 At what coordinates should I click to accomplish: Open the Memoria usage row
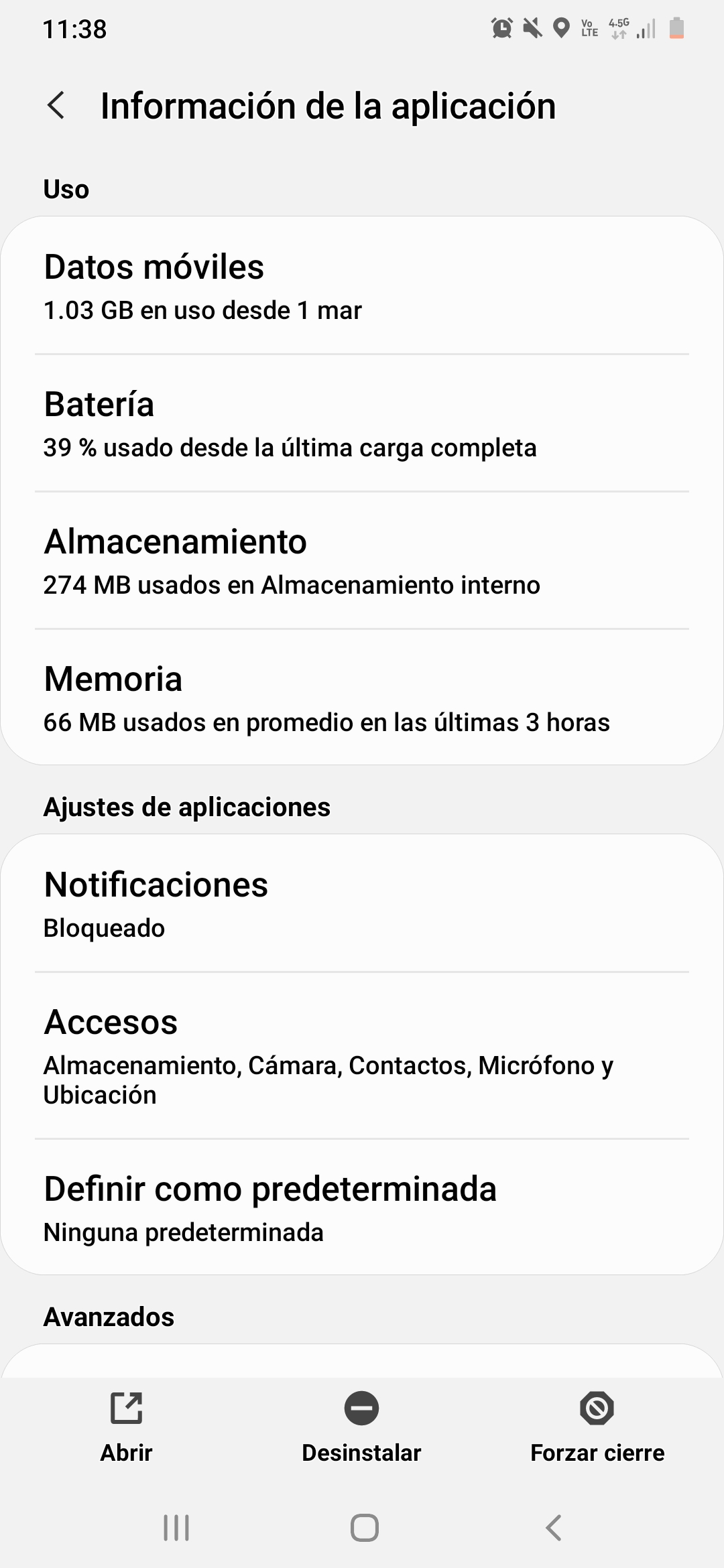pos(362,698)
